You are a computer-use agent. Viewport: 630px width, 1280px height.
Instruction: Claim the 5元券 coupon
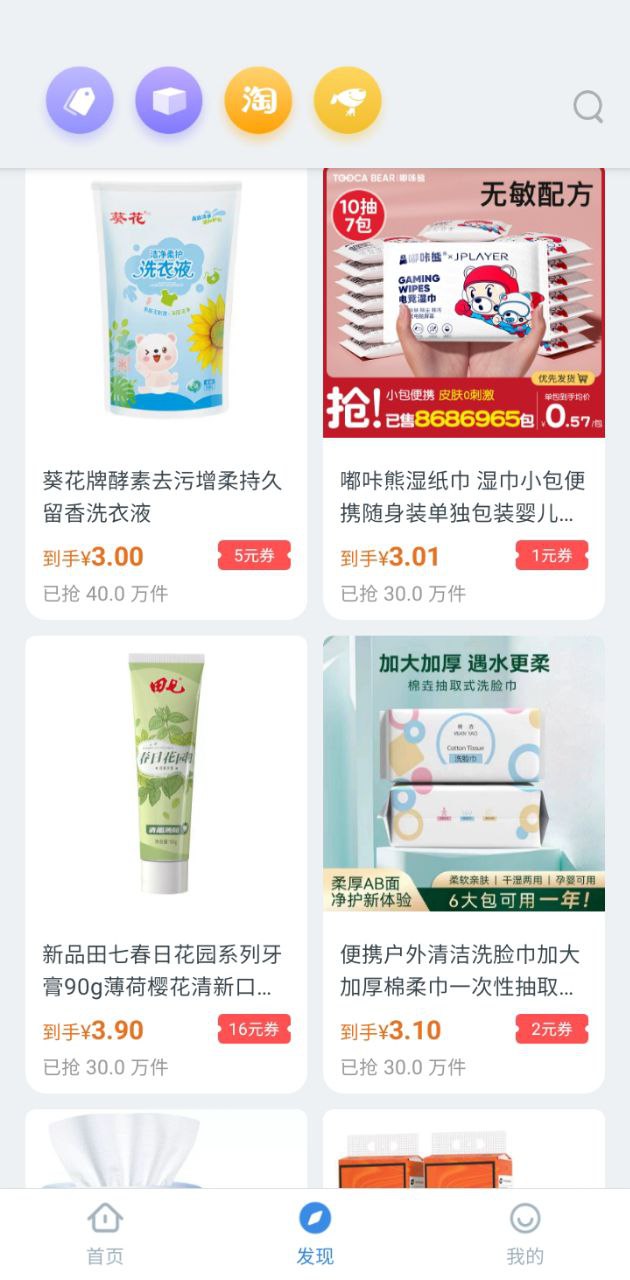(254, 556)
